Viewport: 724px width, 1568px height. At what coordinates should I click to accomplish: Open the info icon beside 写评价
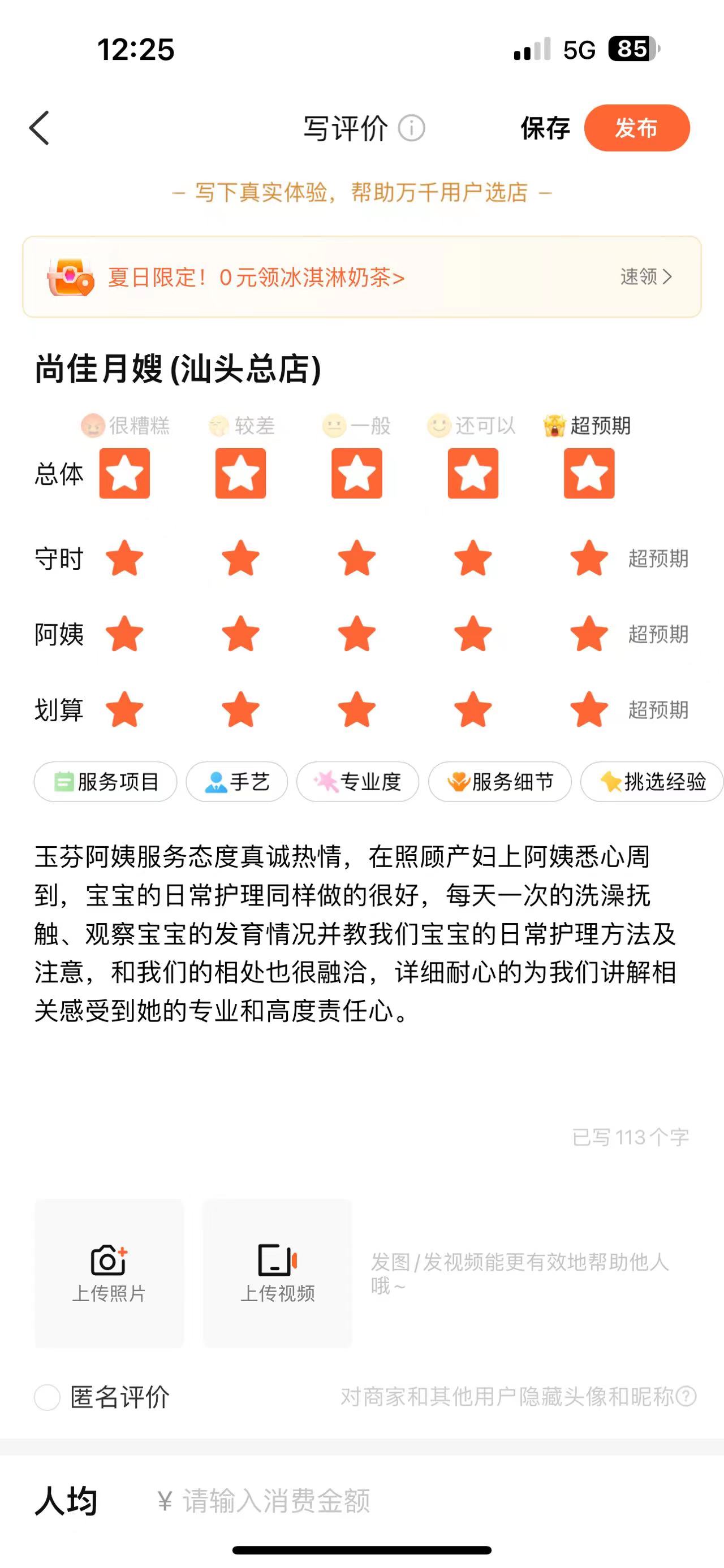coord(412,128)
